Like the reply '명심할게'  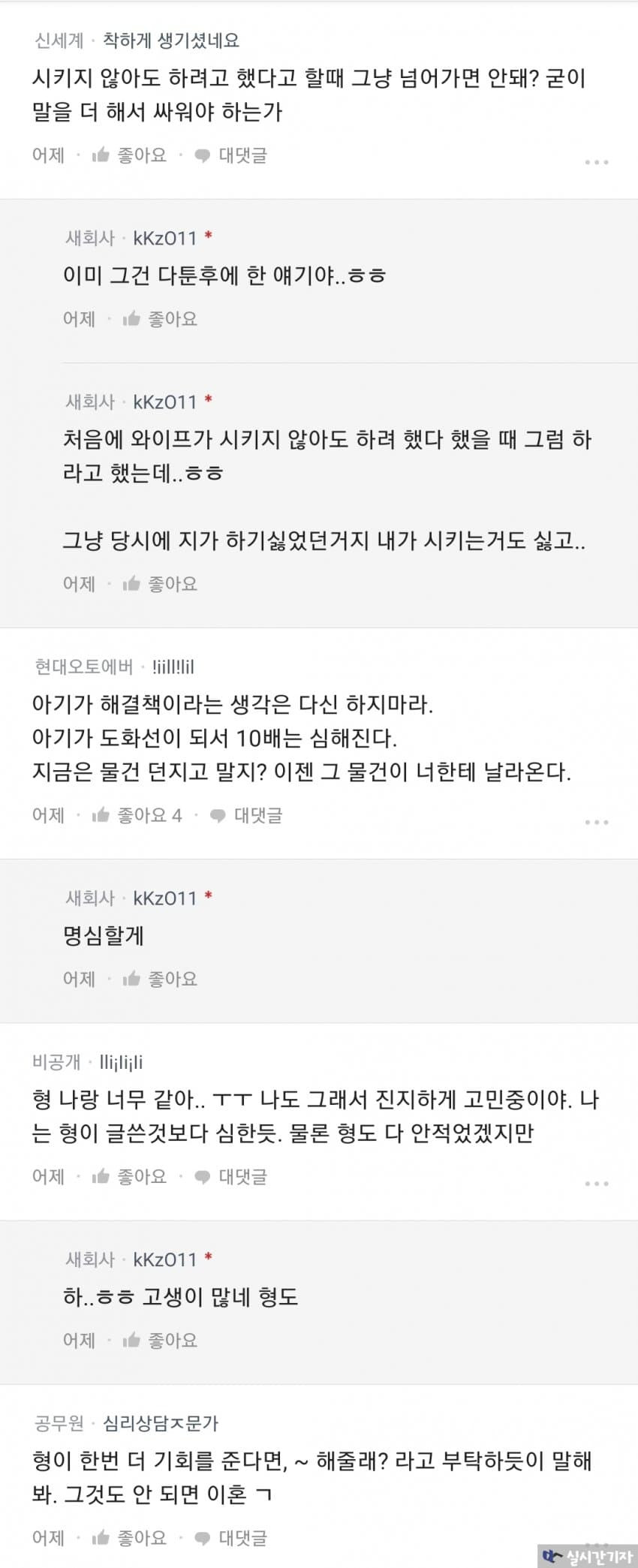click(x=160, y=979)
